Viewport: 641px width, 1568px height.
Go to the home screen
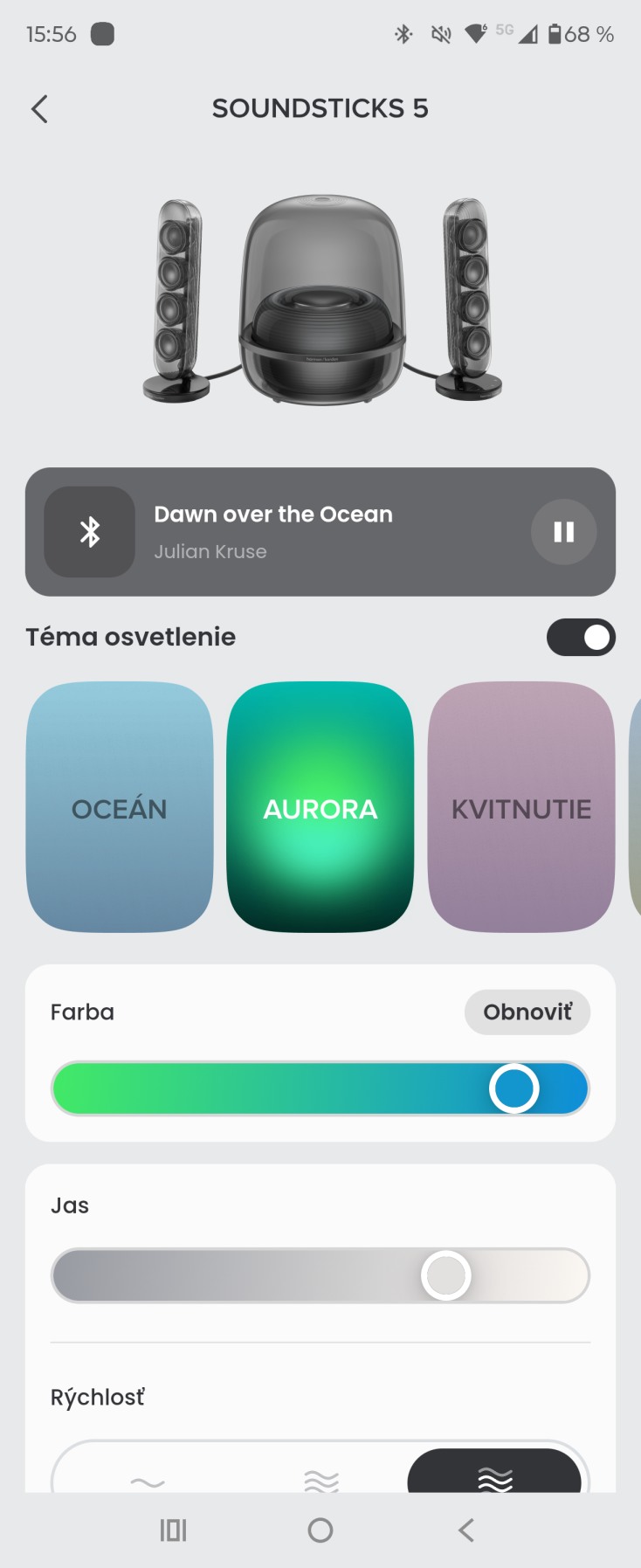(x=320, y=1530)
